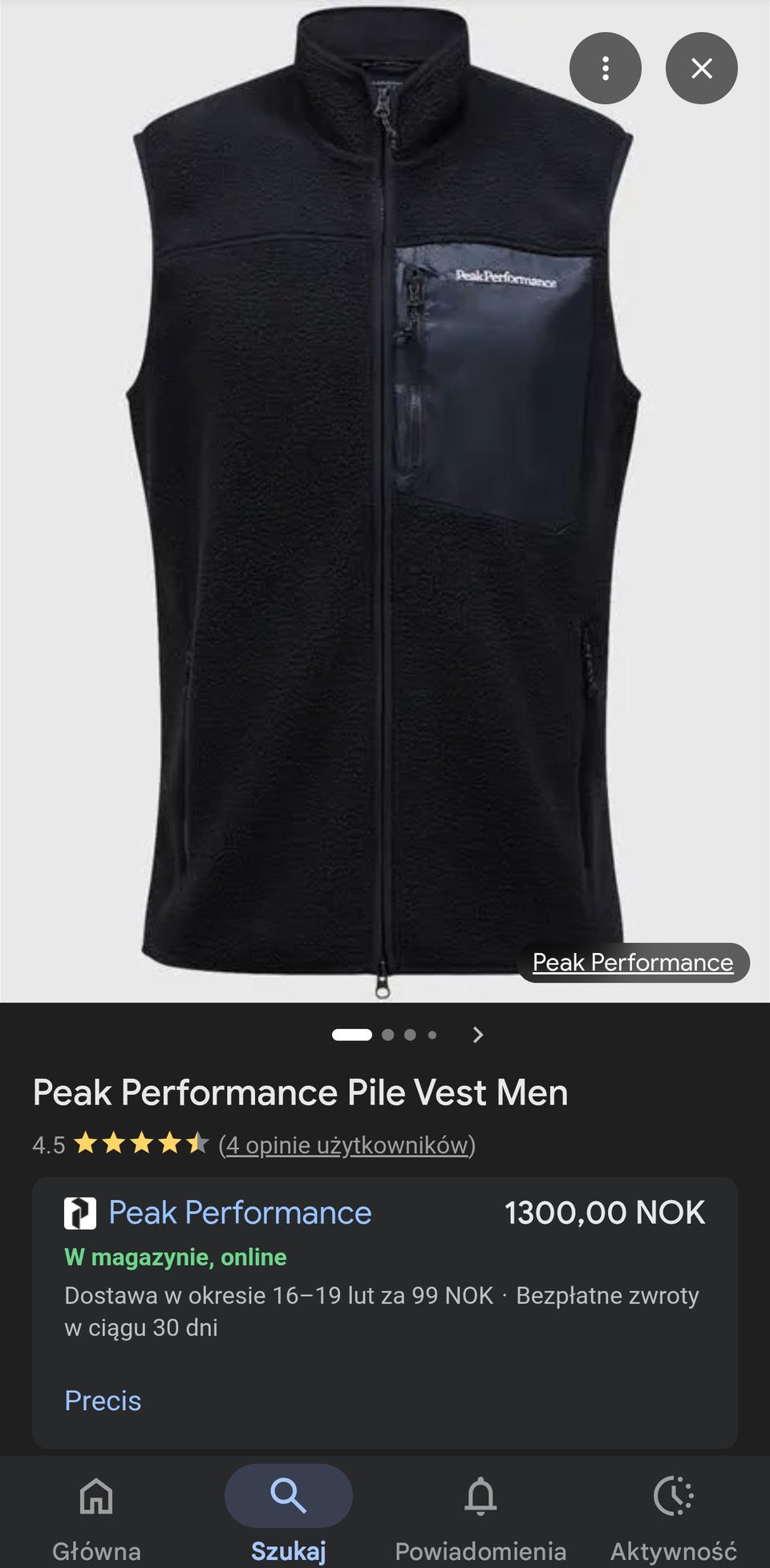Viewport: 770px width, 1568px height.
Task: Open the 4 user reviews link
Action: tap(346, 1145)
